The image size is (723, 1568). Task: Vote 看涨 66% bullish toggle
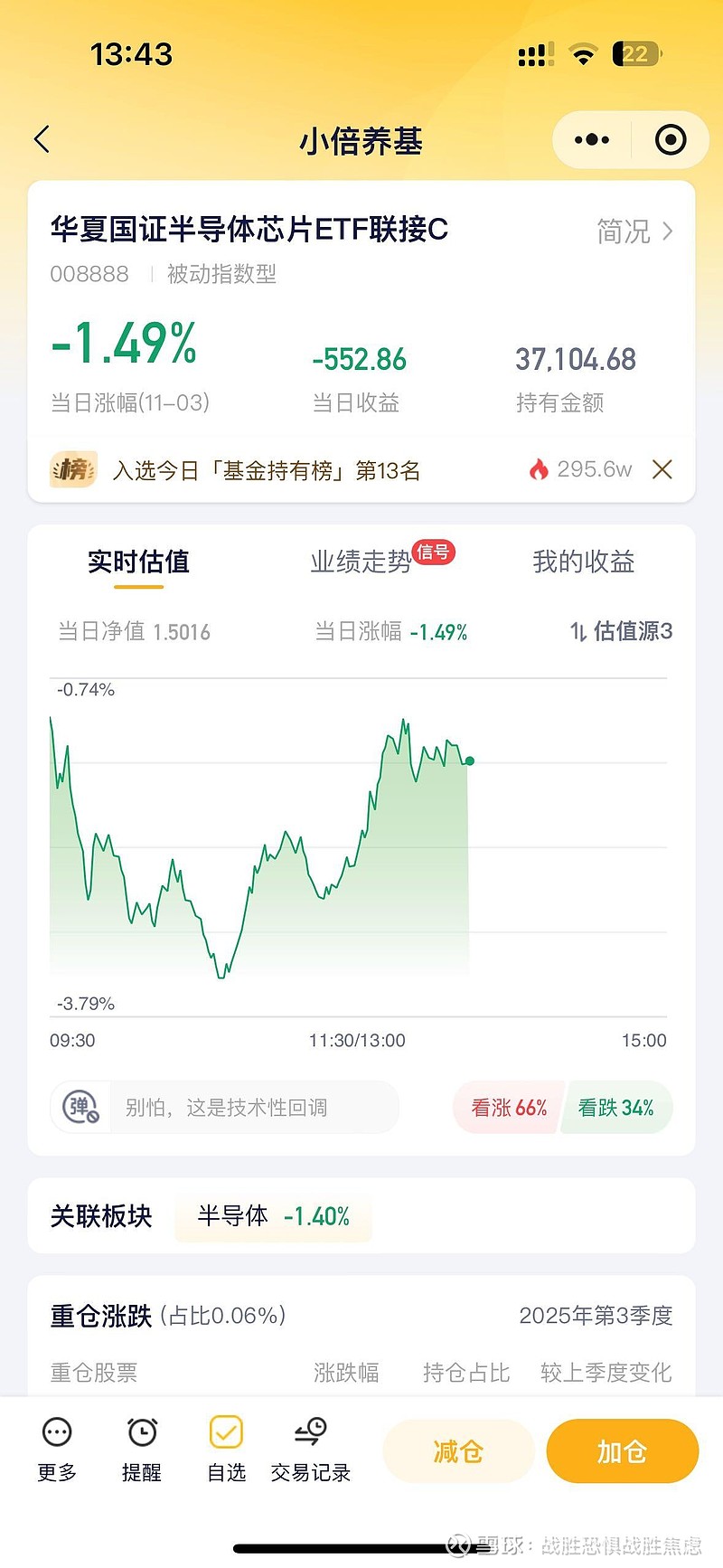pyautogui.click(x=507, y=1107)
